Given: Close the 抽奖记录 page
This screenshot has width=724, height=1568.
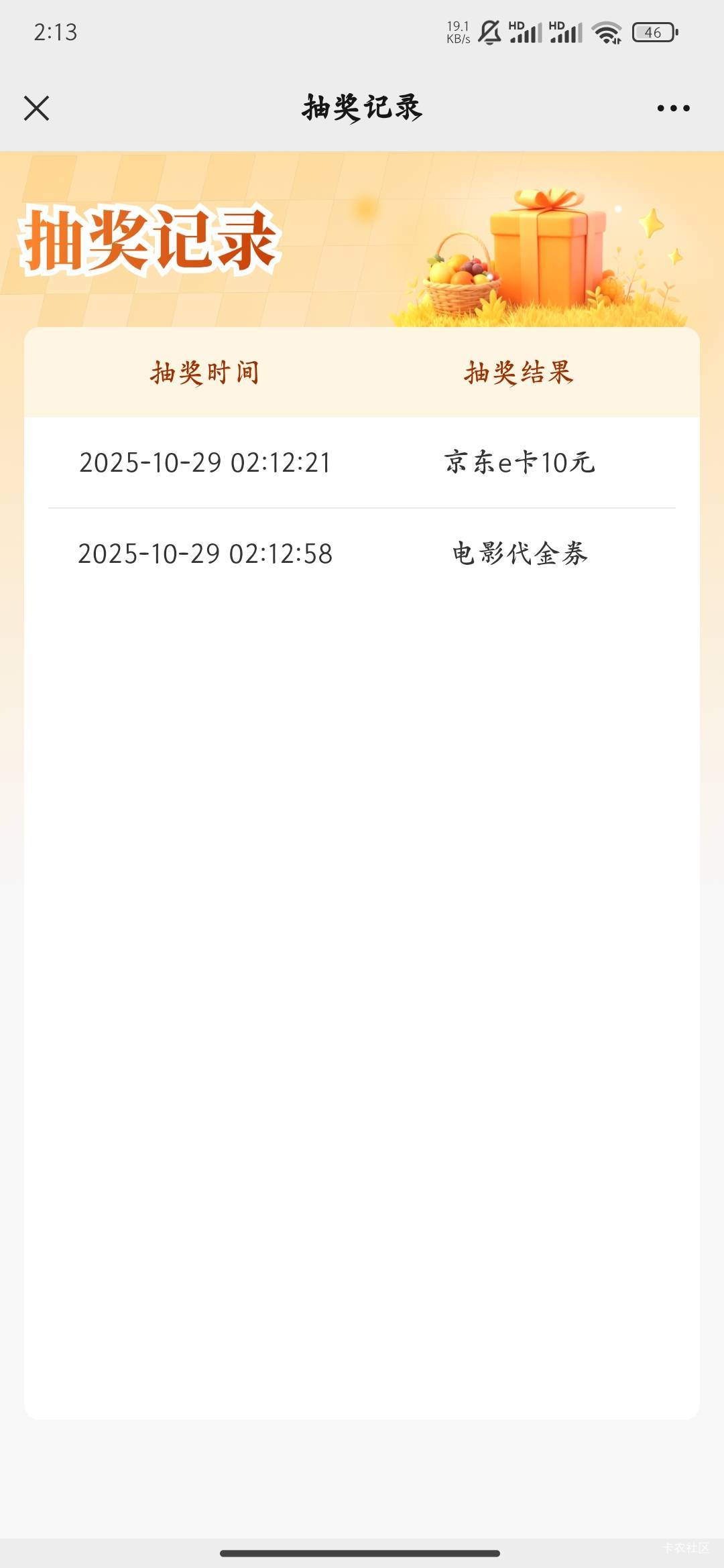Looking at the screenshot, I should [37, 108].
